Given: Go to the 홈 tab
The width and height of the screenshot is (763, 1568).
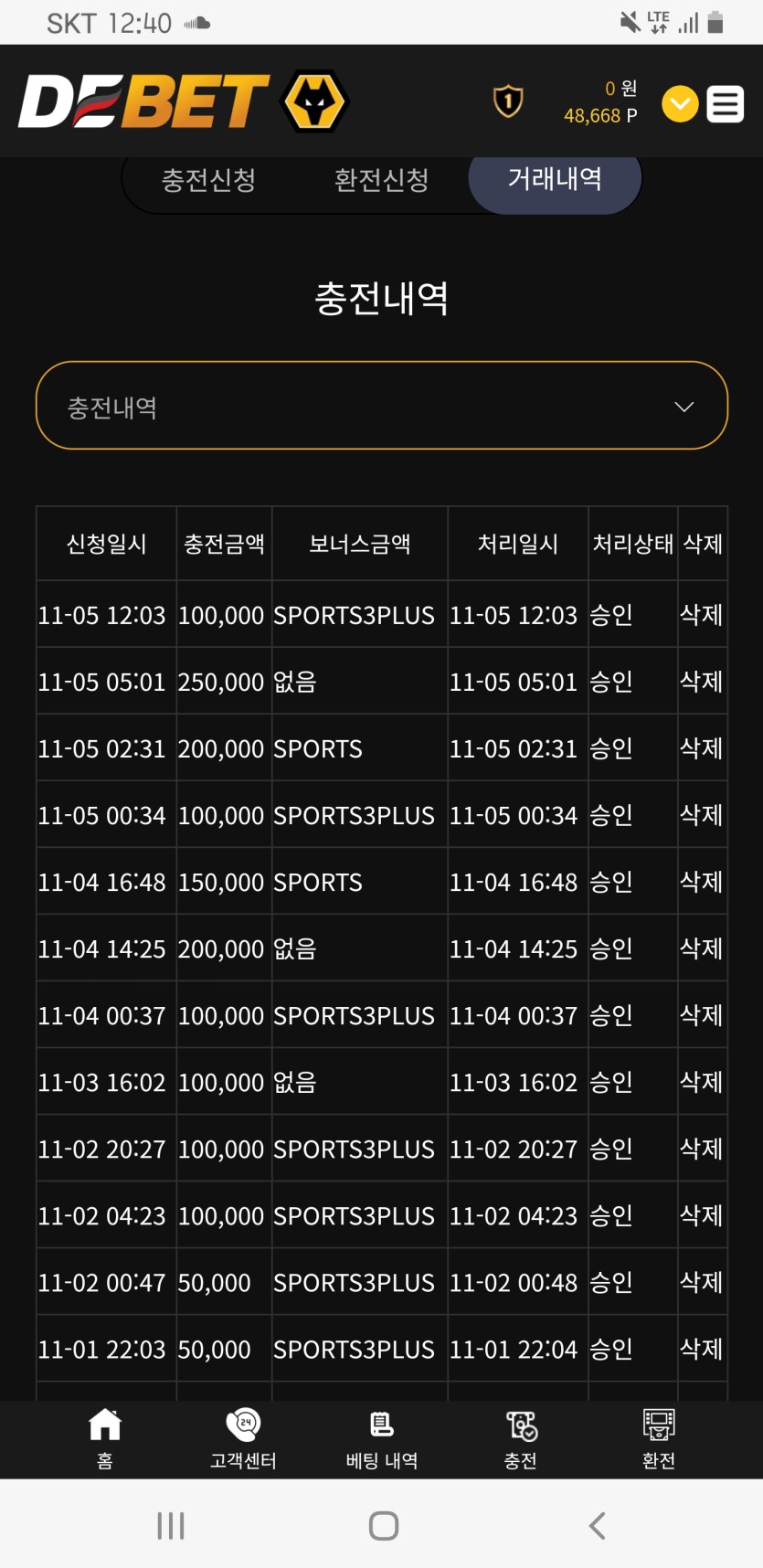Looking at the screenshot, I should tap(105, 1437).
